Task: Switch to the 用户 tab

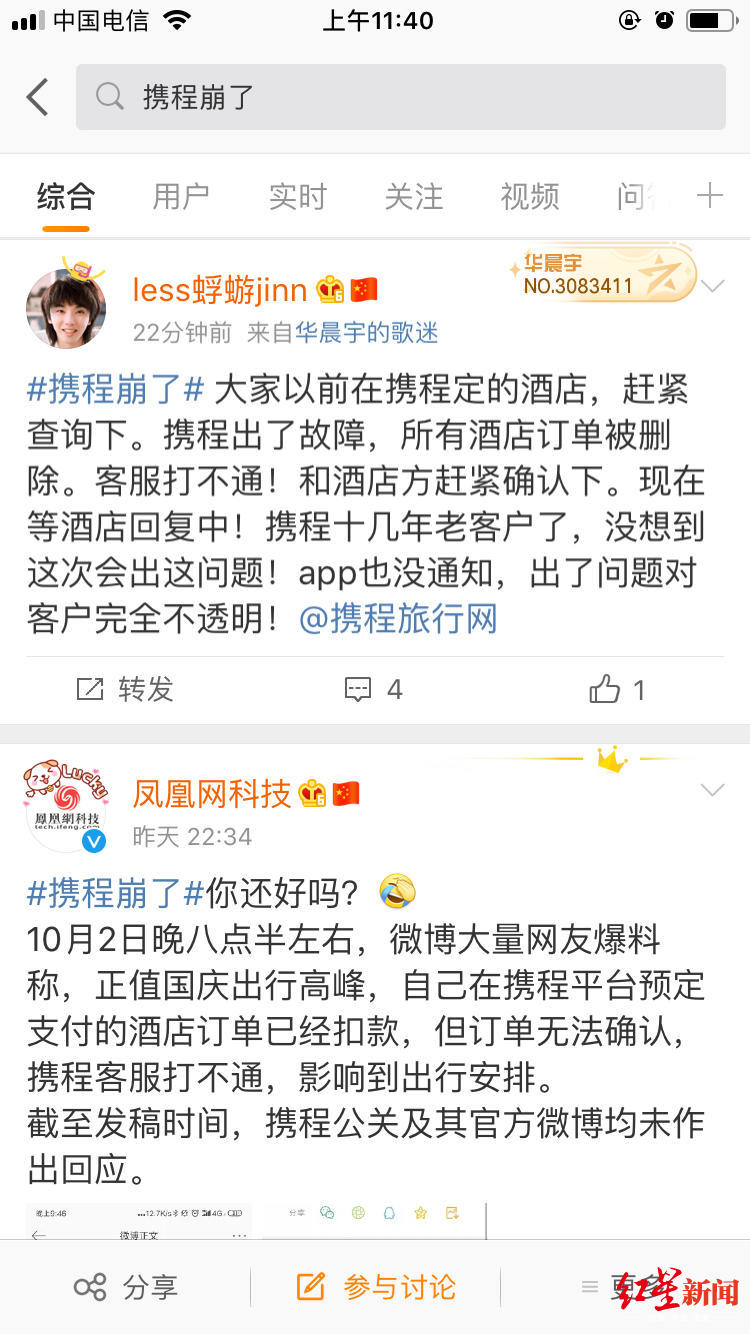Action: [x=181, y=197]
